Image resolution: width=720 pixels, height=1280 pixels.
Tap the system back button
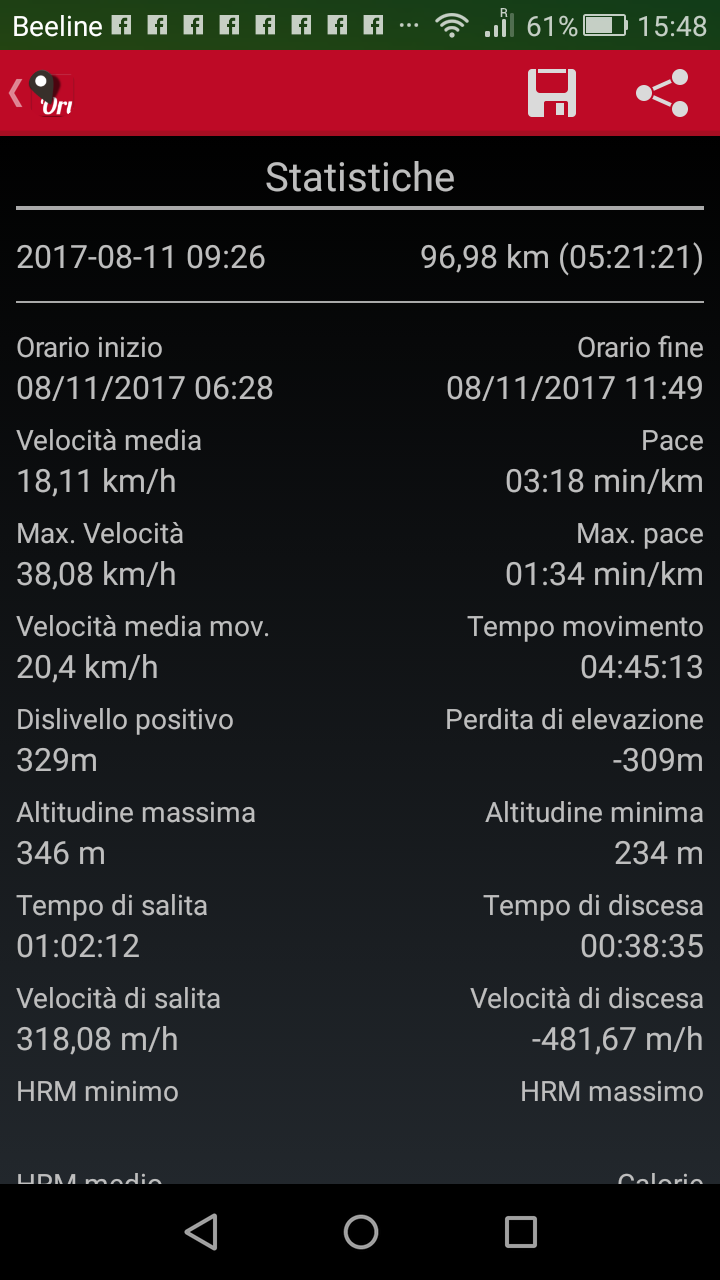click(201, 1232)
